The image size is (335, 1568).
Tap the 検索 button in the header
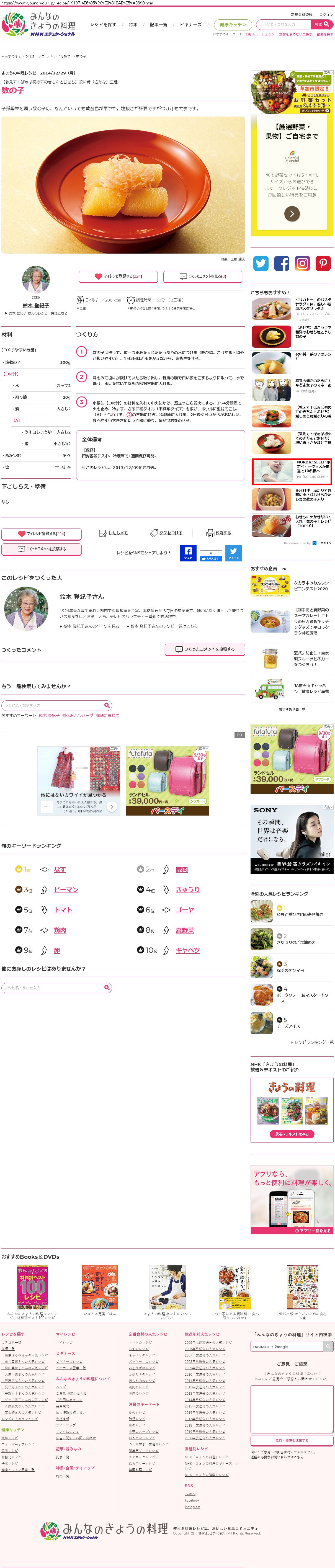(322, 24)
